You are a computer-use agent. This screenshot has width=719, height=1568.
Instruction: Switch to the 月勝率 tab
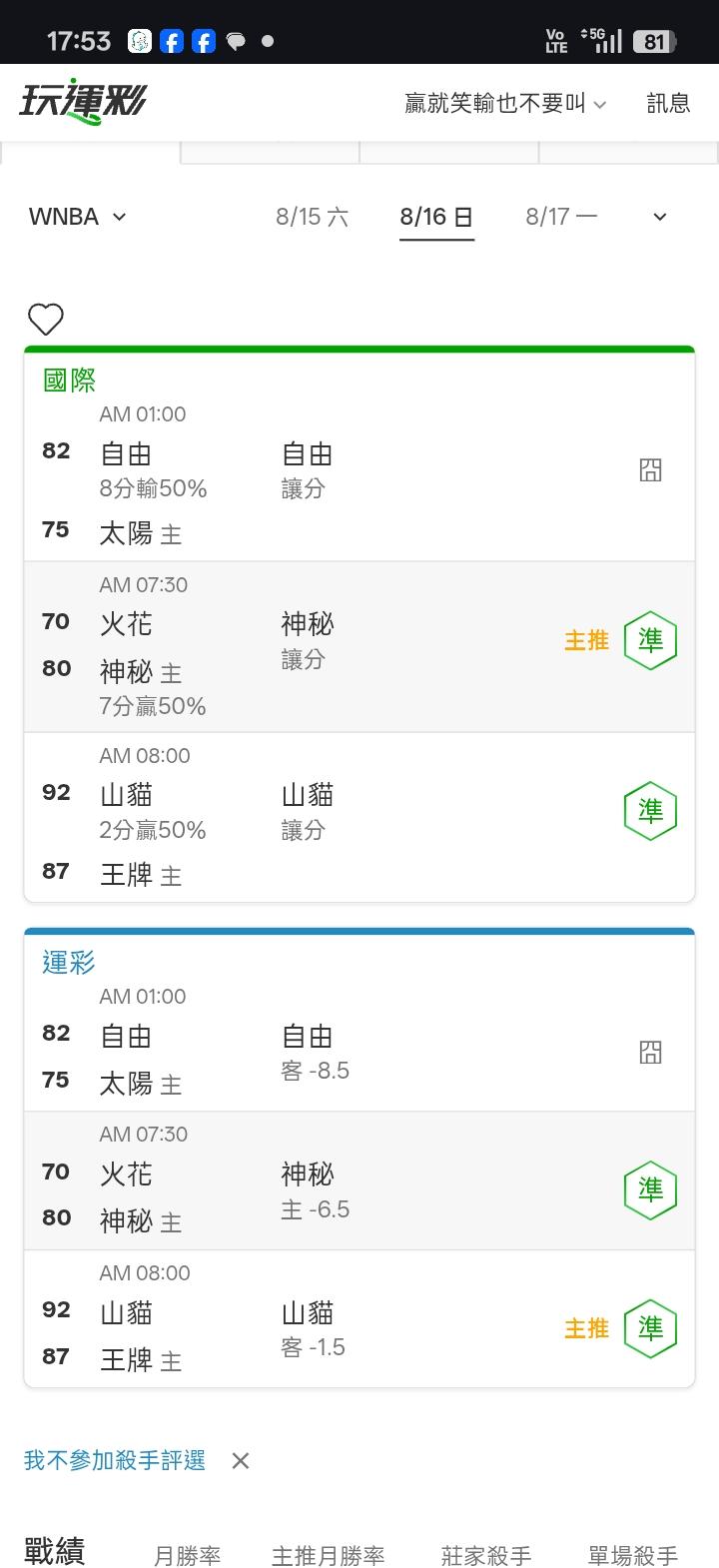click(x=188, y=1555)
